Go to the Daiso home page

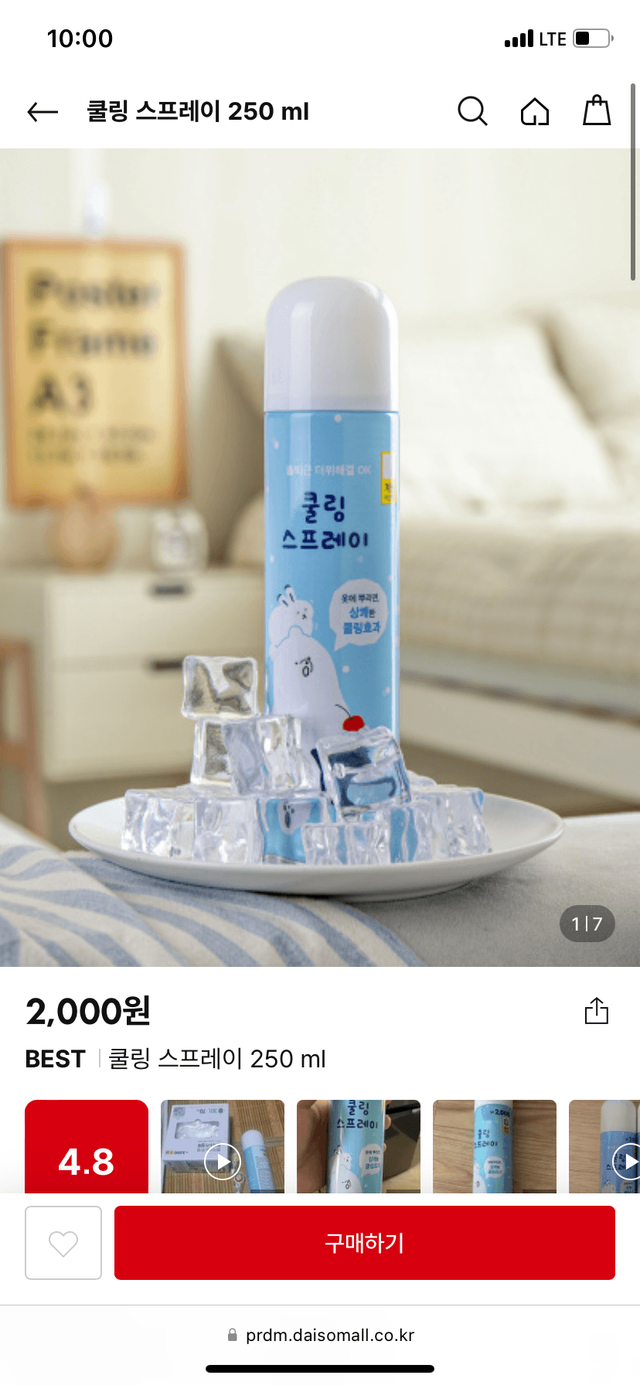[535, 111]
